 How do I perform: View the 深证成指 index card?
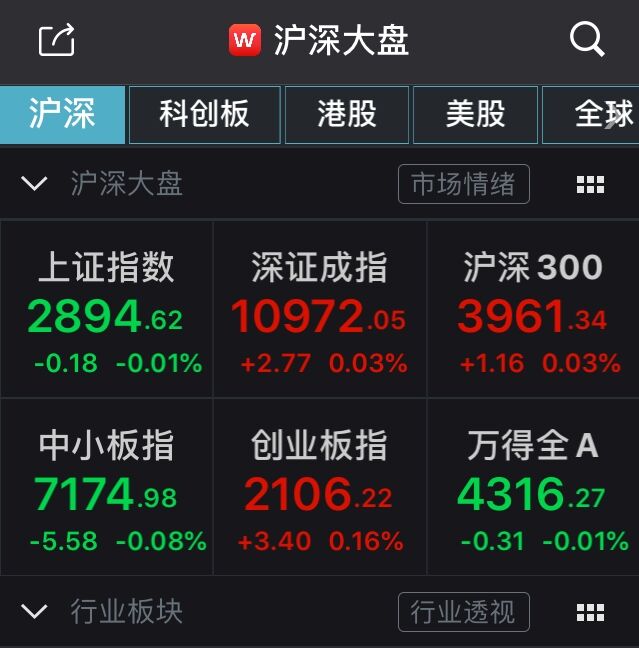pos(319,310)
